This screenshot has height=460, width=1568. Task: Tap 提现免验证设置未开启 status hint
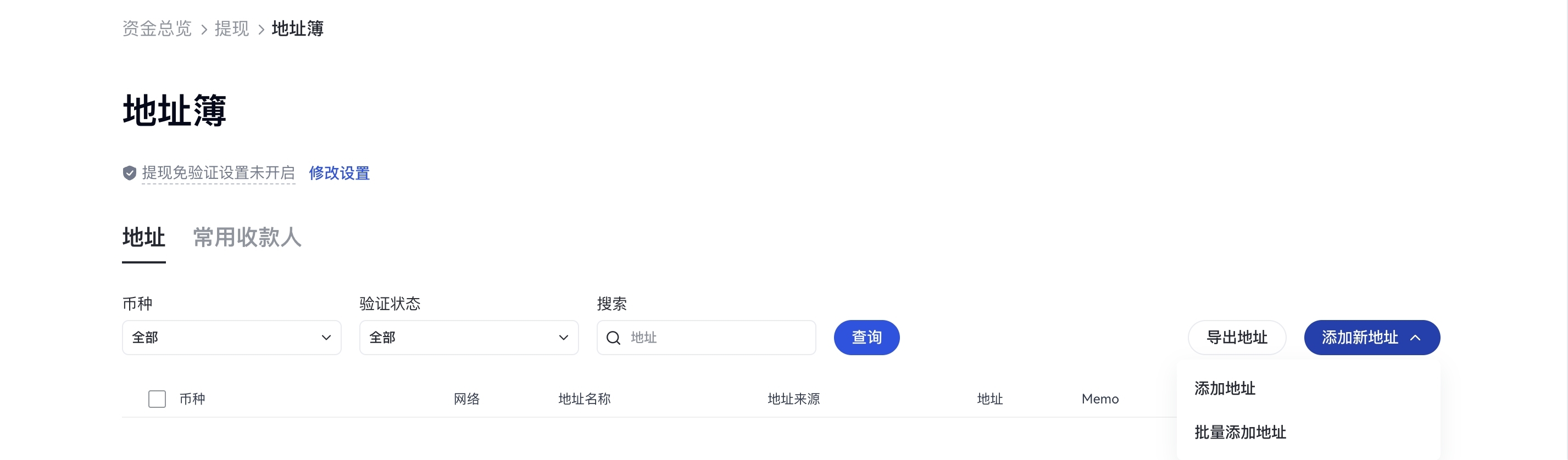tap(218, 173)
